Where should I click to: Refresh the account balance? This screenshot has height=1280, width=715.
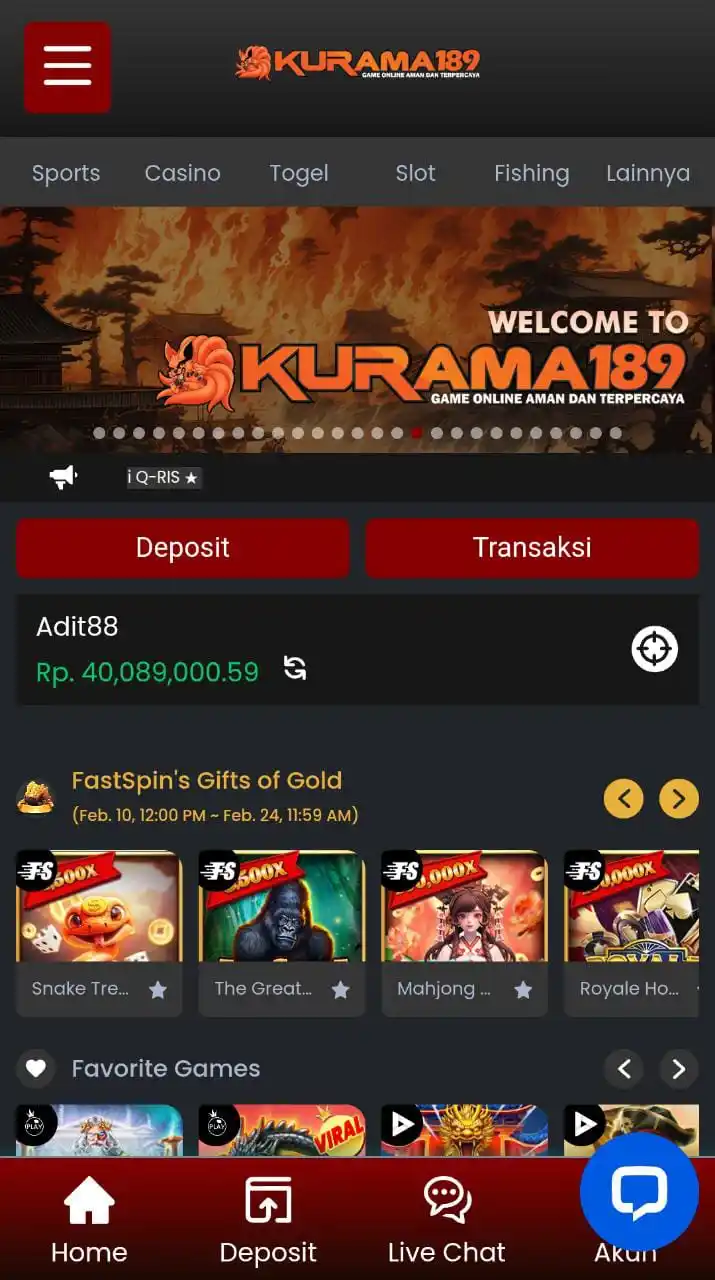click(295, 669)
